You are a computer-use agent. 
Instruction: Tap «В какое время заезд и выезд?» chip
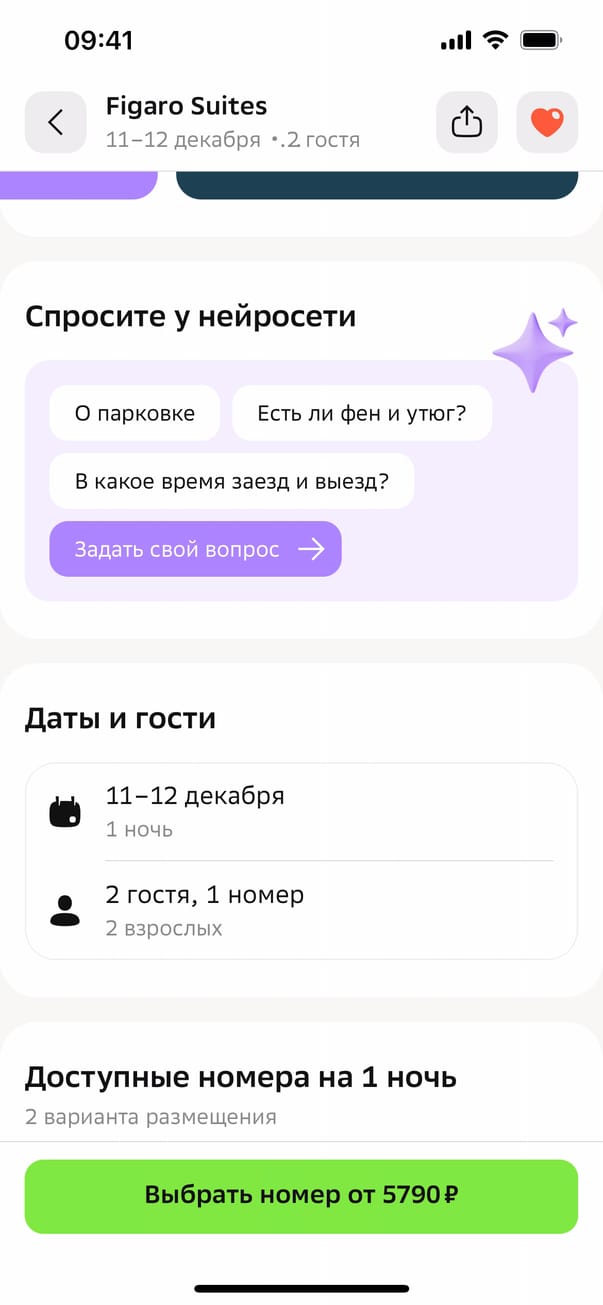231,481
